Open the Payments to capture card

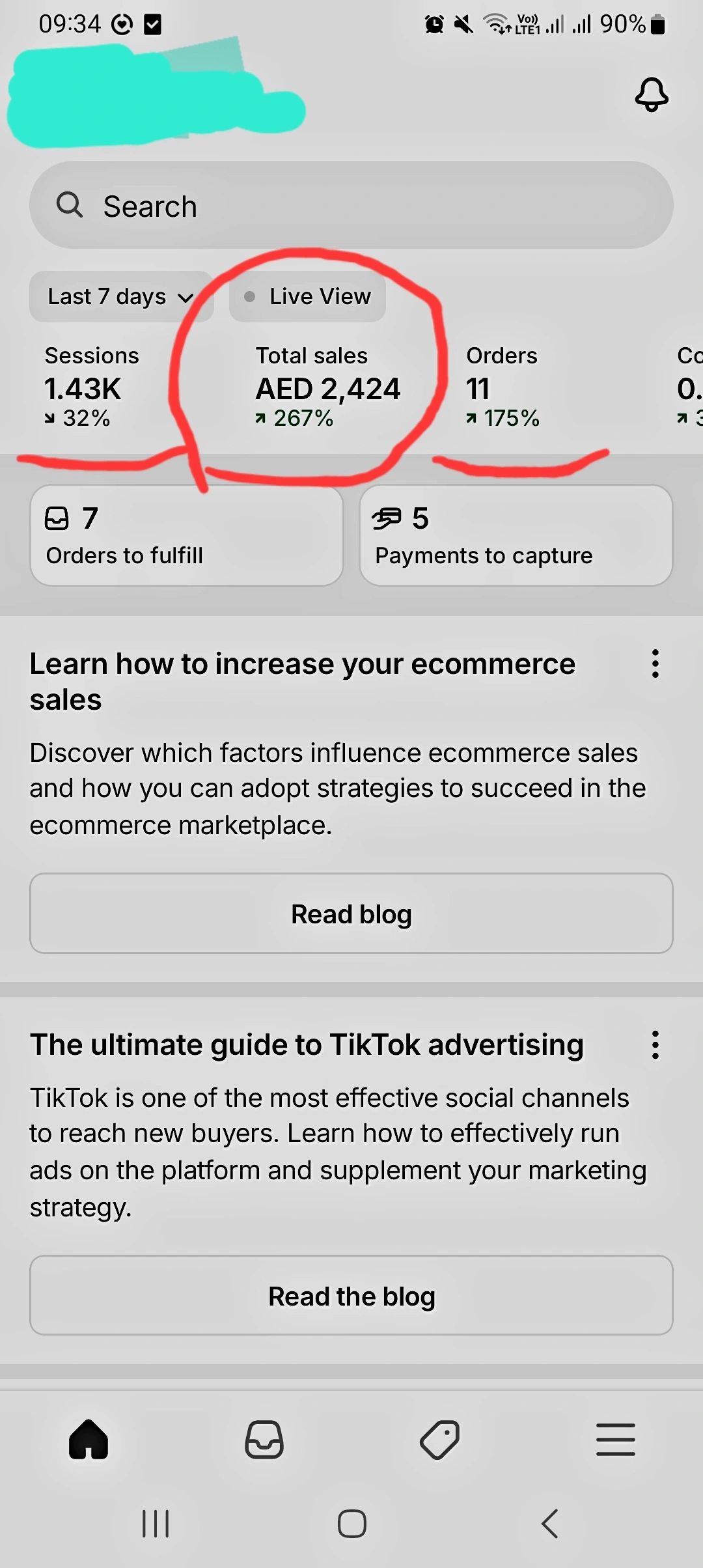(x=516, y=535)
